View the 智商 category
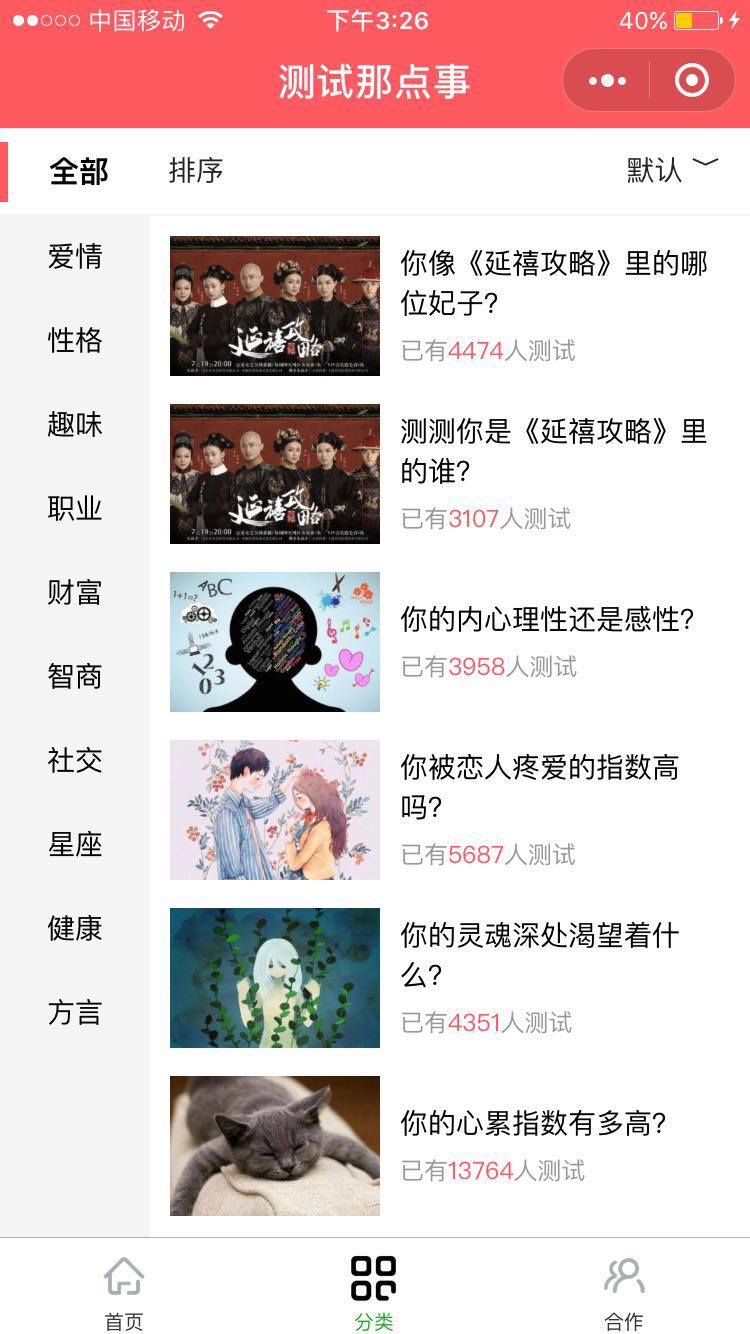750x1334 pixels. pos(75,677)
